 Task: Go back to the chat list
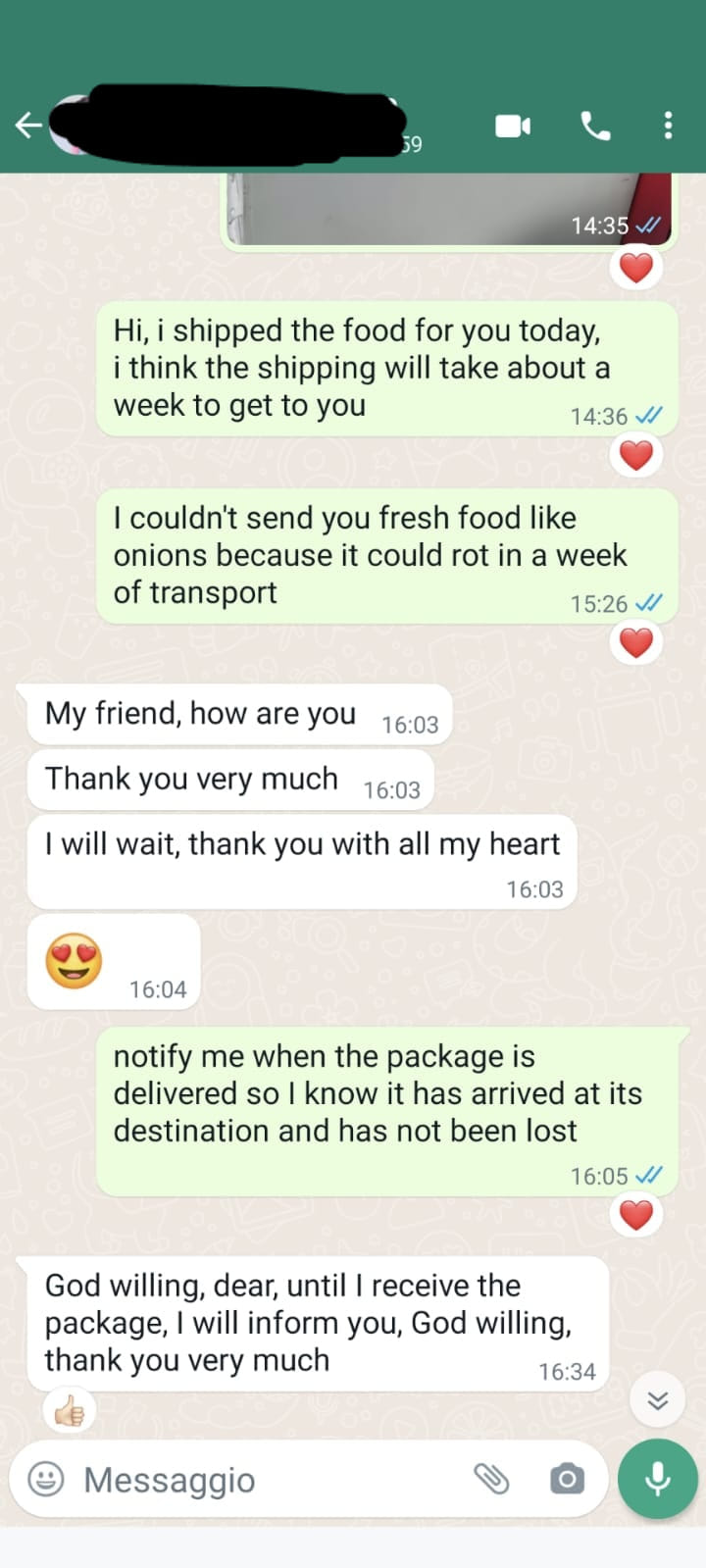(x=28, y=126)
